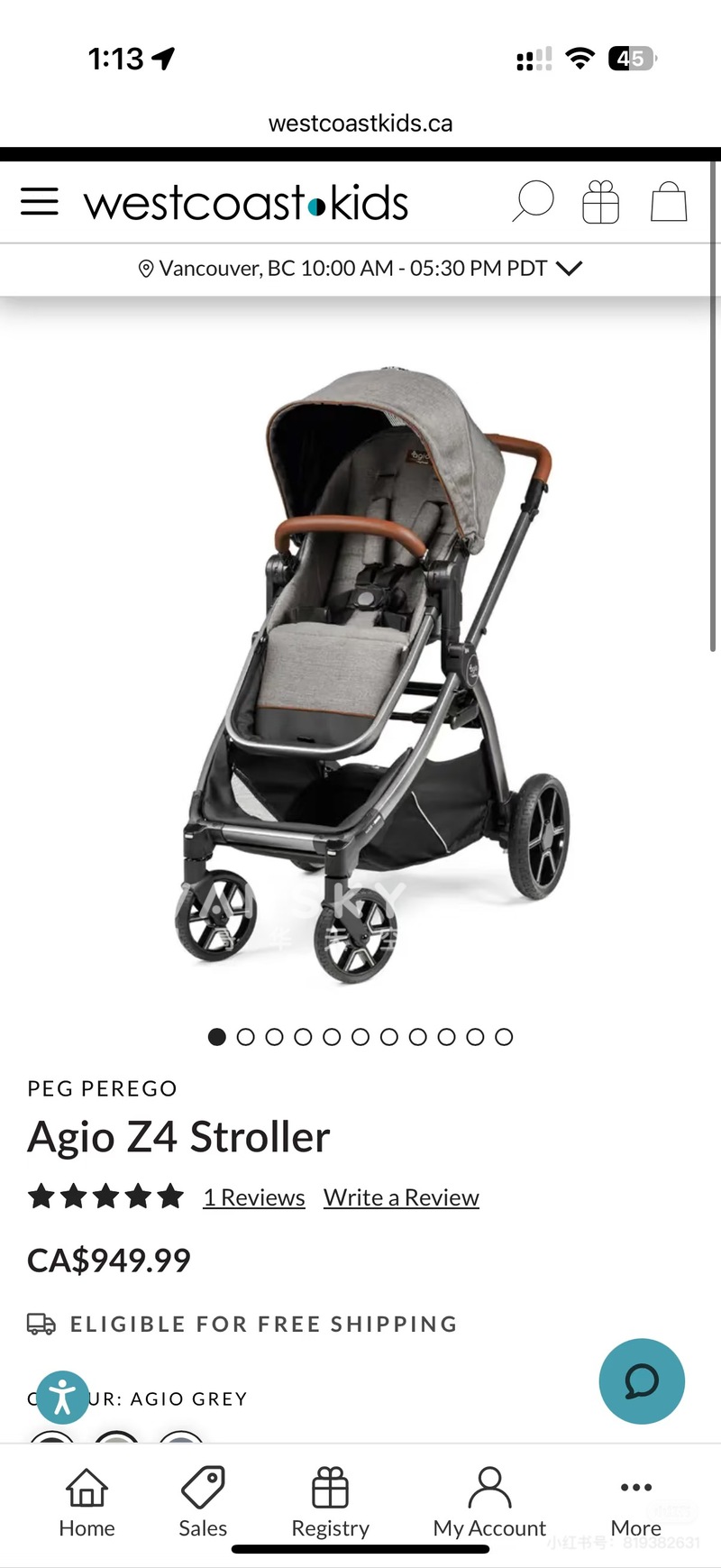Open the search magnifier icon
Image resolution: width=721 pixels, height=1568 pixels.
click(x=533, y=201)
